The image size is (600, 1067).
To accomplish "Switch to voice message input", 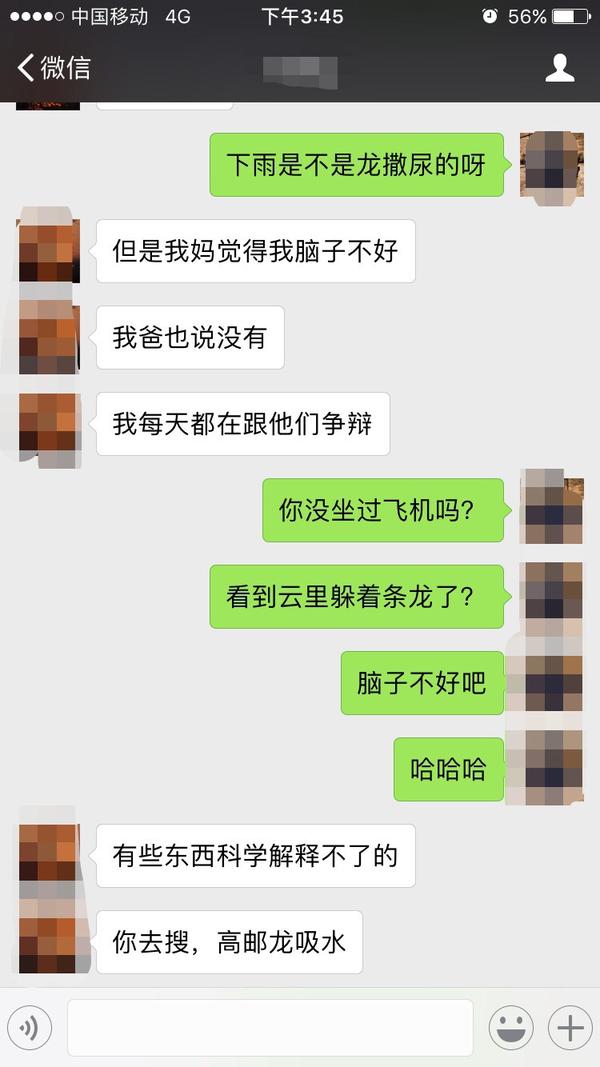I will coord(29,1027).
